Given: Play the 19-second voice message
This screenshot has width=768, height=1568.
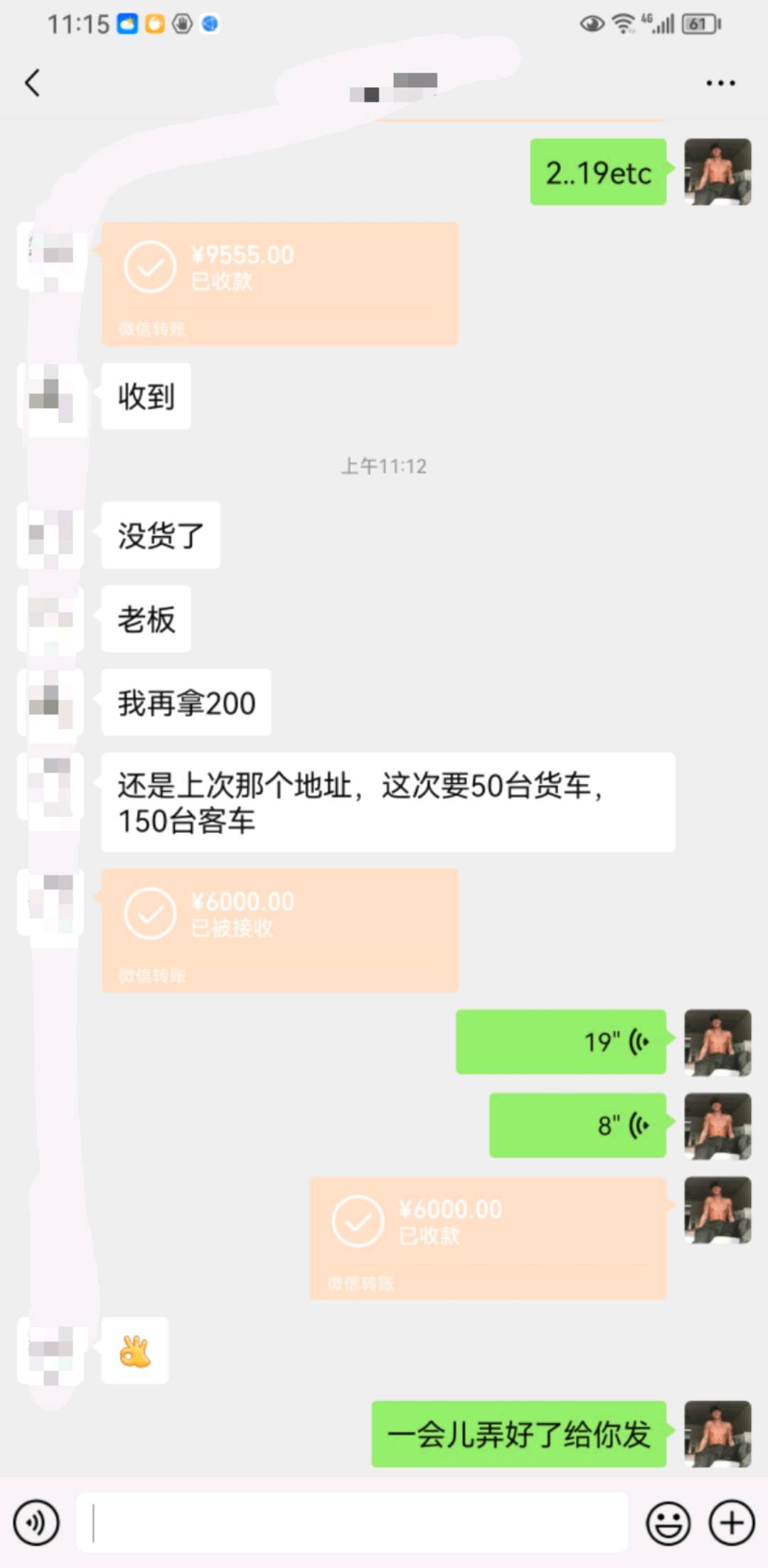Looking at the screenshot, I should click(x=560, y=1042).
